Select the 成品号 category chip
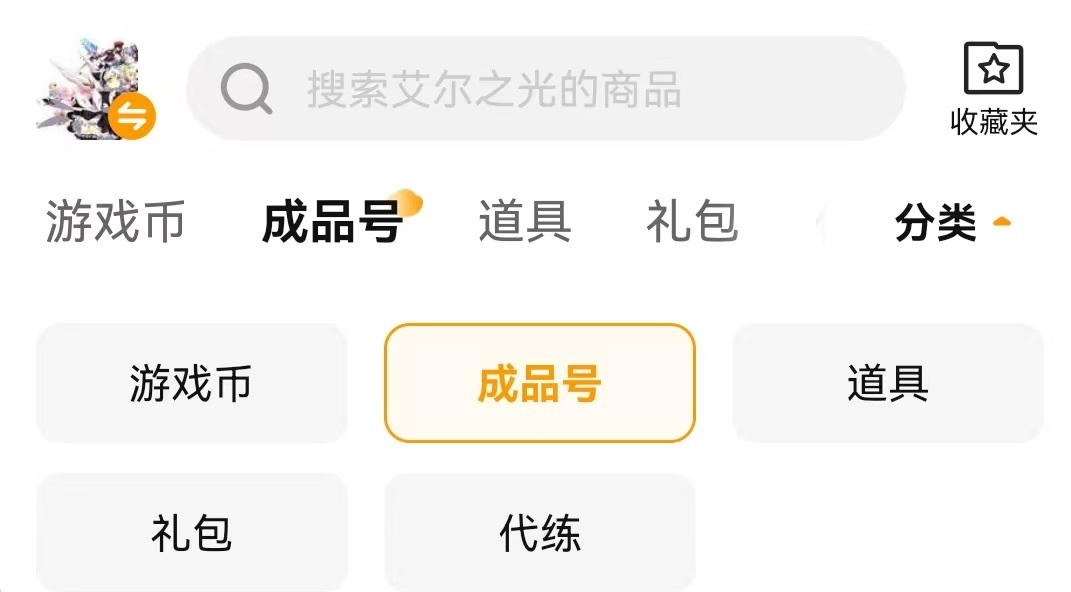 tap(539, 383)
